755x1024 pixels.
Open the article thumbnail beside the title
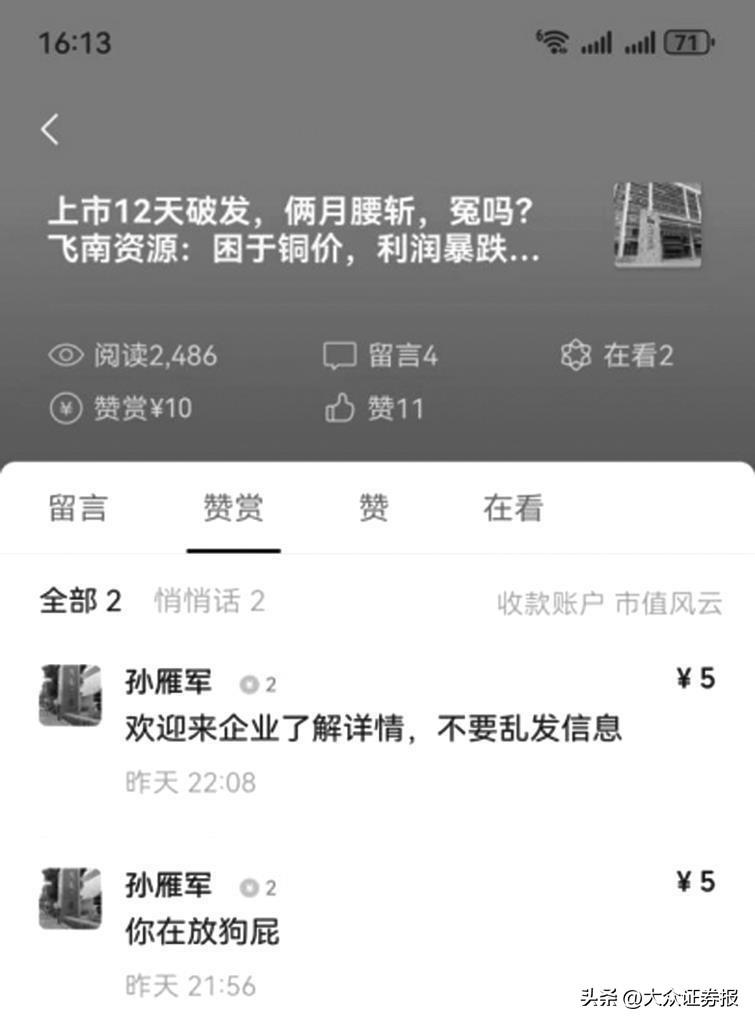click(x=657, y=225)
